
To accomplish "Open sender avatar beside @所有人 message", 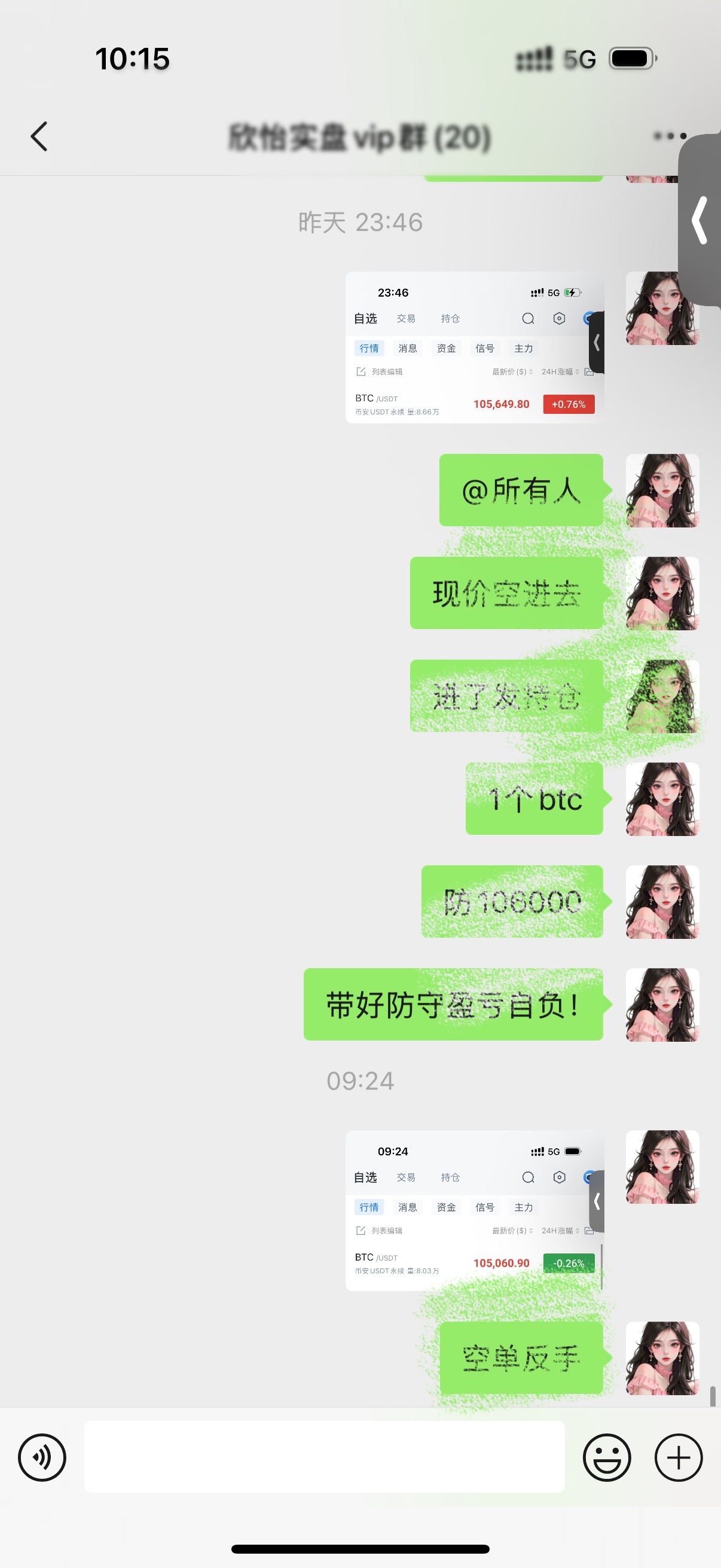I will 662,490.
